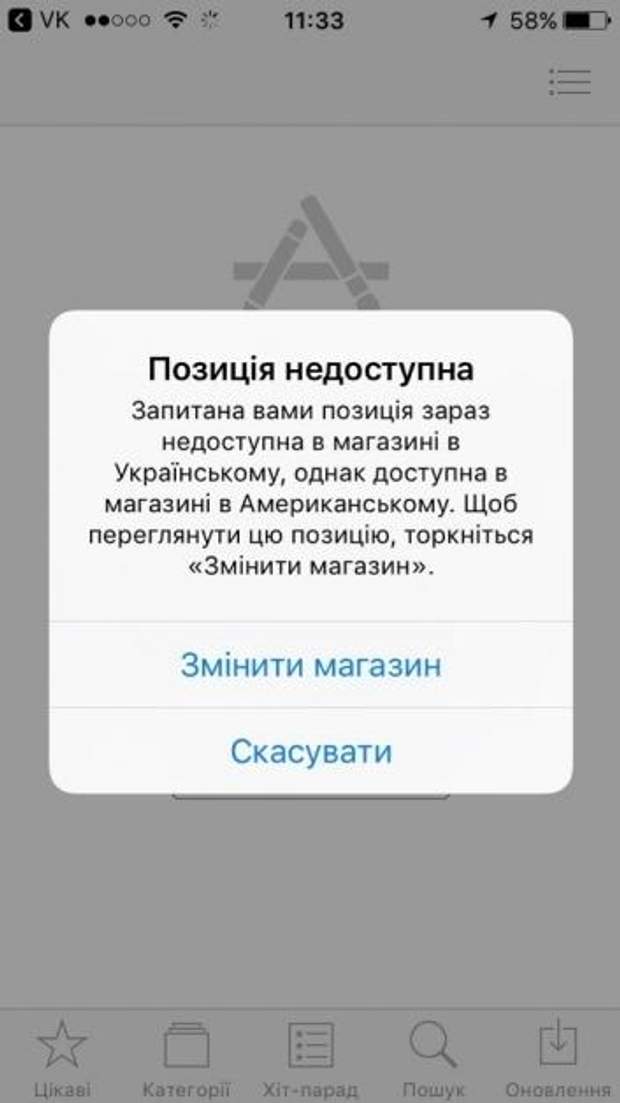620x1103 pixels.
Task: Switch to the Цікаві tab
Action: click(x=62, y=1058)
